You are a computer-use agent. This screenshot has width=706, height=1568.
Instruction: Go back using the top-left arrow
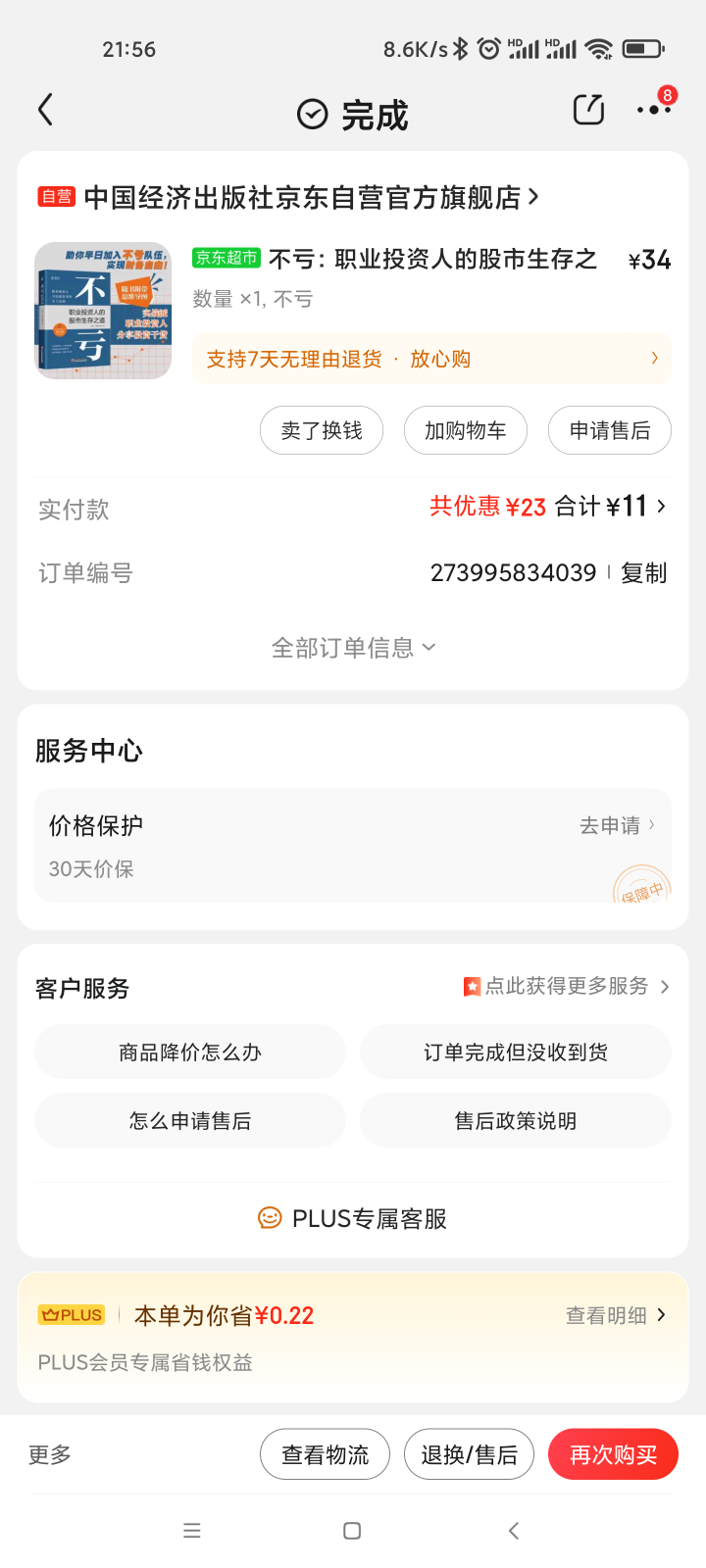(x=45, y=110)
